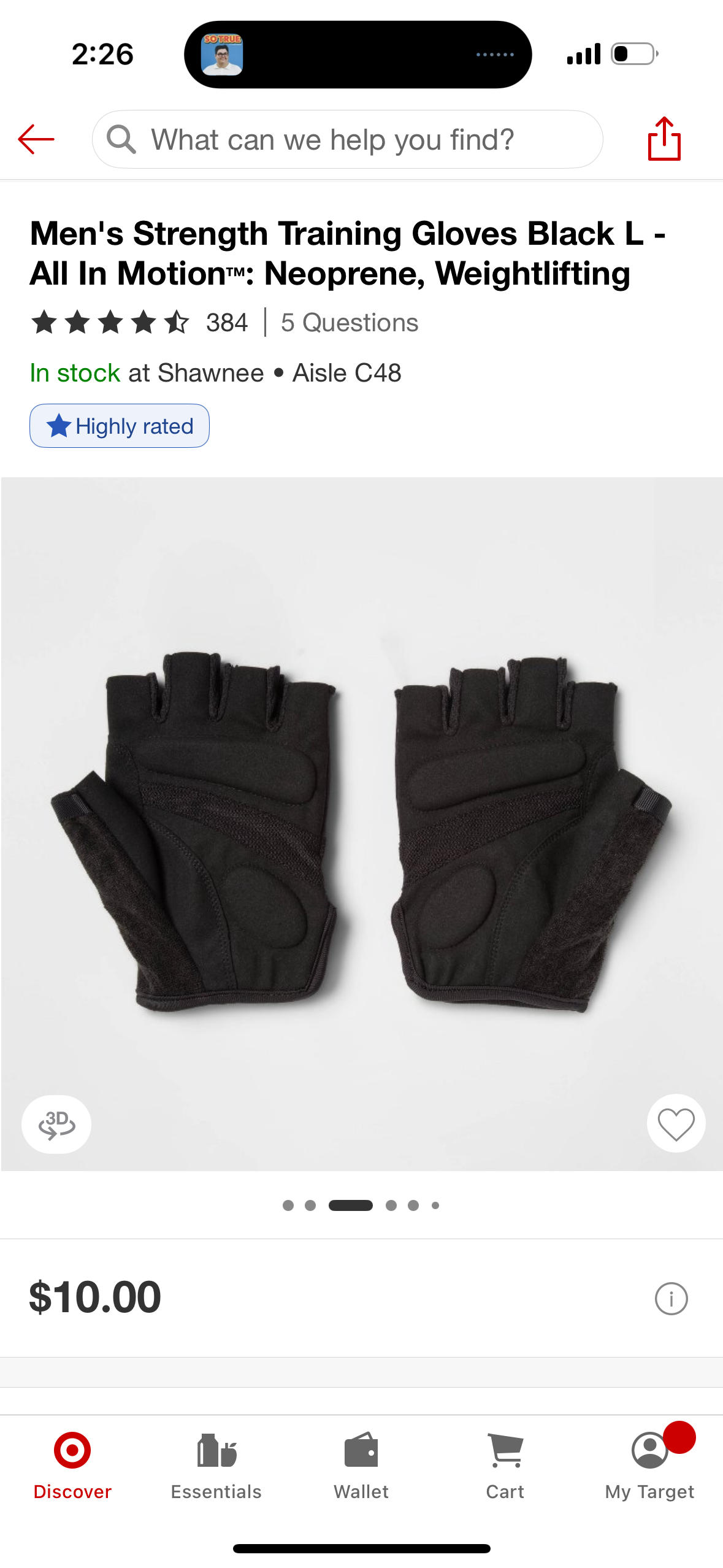
Task: Open the gloves product image
Action: (362, 822)
